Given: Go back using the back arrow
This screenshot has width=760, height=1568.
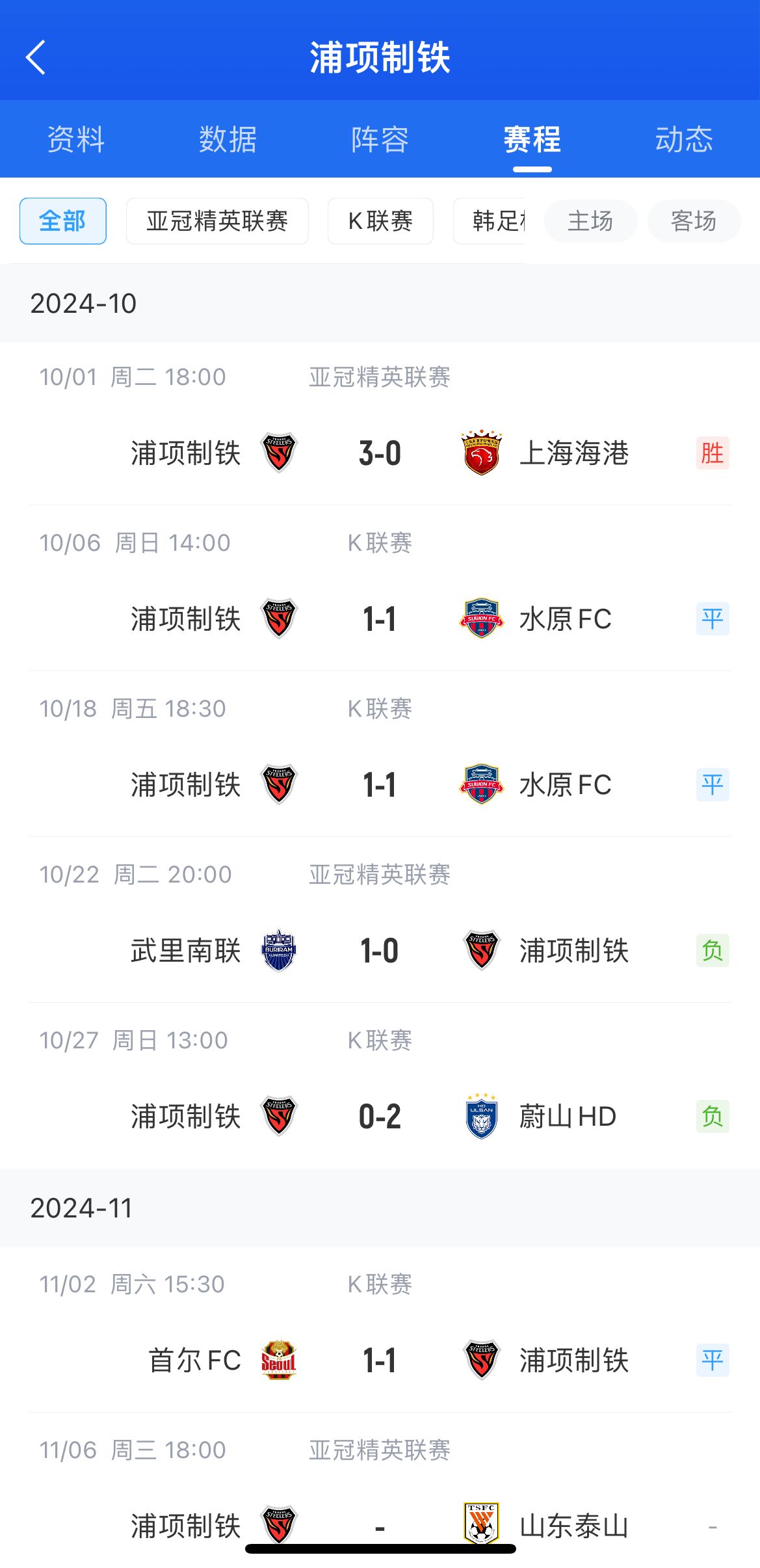Looking at the screenshot, I should pos(36,57).
